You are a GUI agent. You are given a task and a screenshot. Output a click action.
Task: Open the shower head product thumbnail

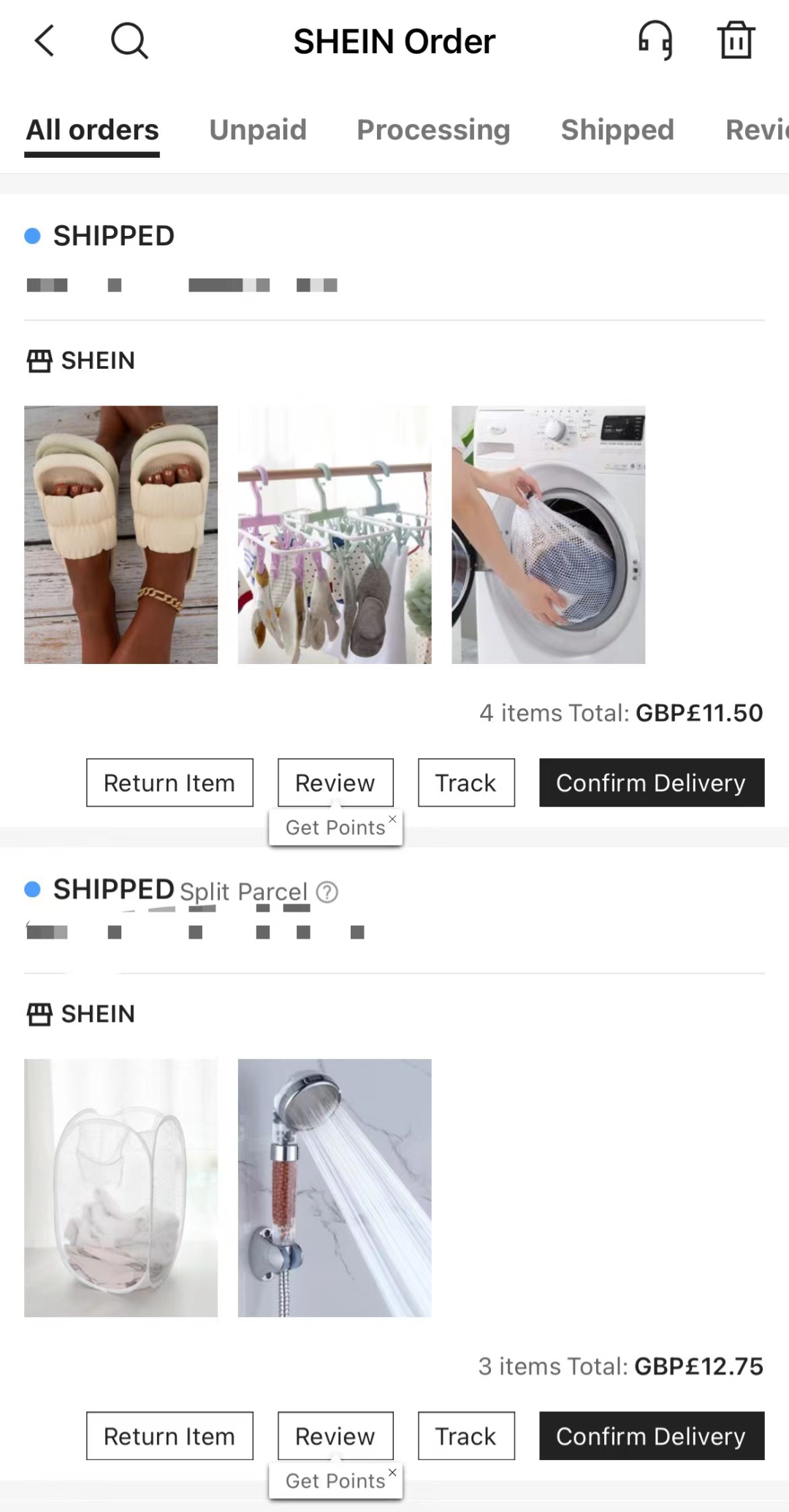334,1188
